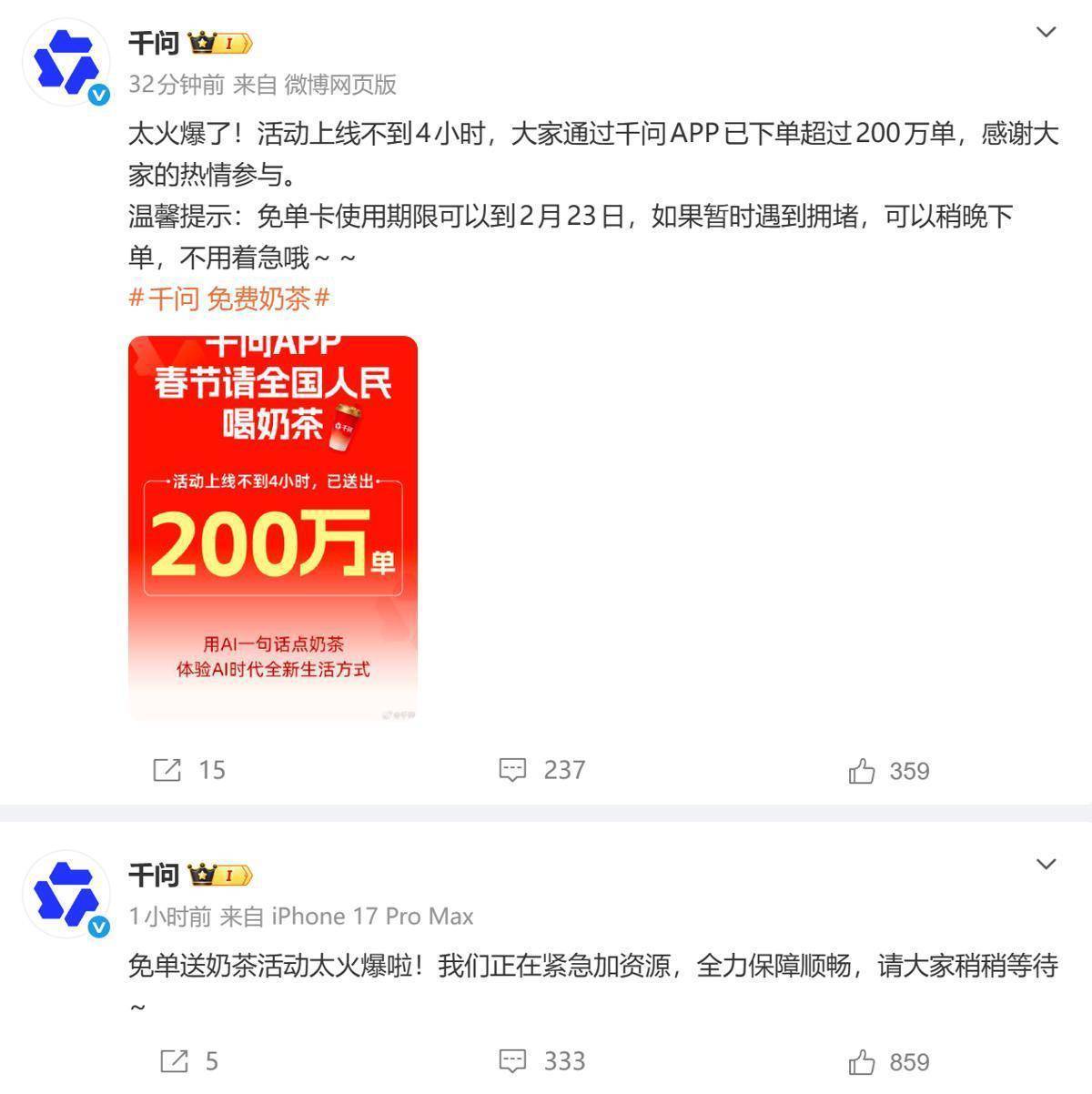Open 千问 username on the 微博网页版 post

click(x=153, y=43)
